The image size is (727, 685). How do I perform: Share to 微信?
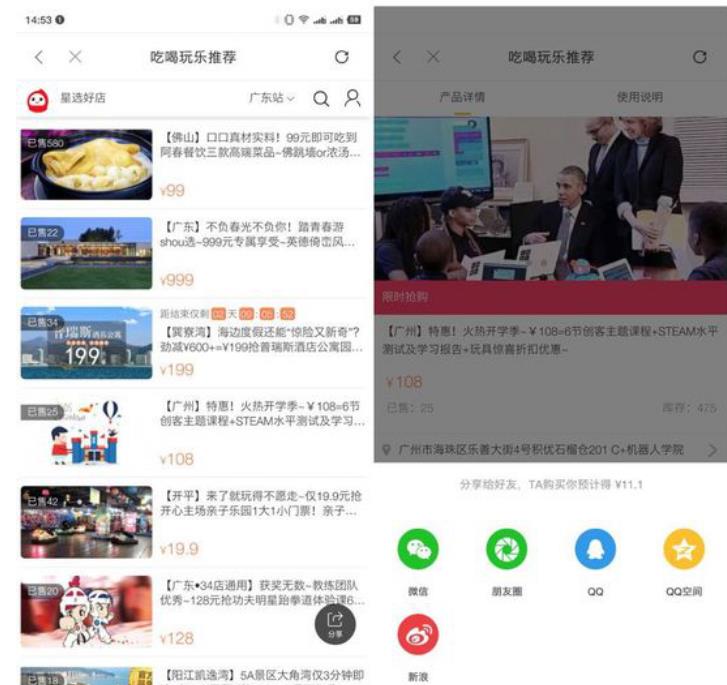point(418,551)
